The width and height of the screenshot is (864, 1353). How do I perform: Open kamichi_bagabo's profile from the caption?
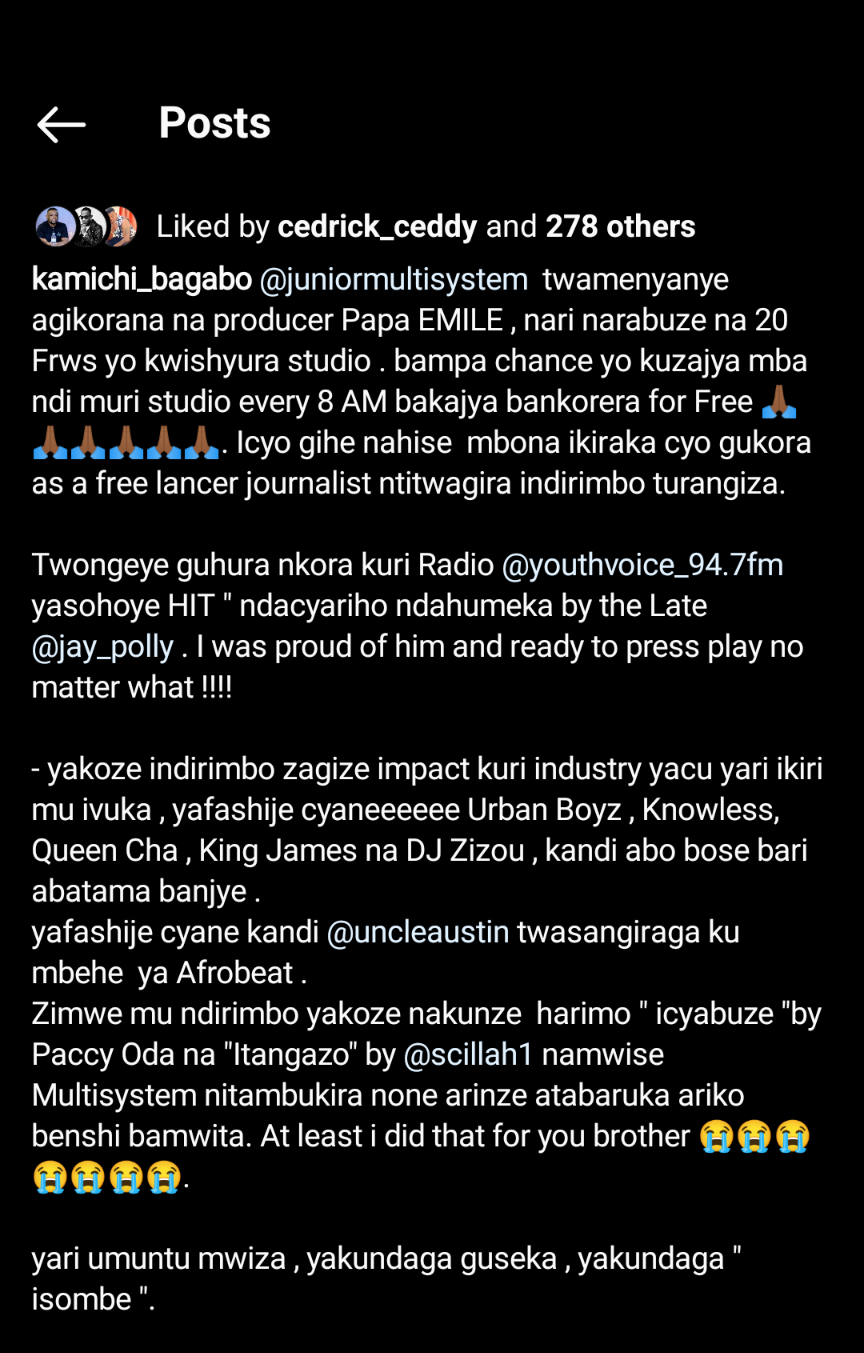point(141,280)
